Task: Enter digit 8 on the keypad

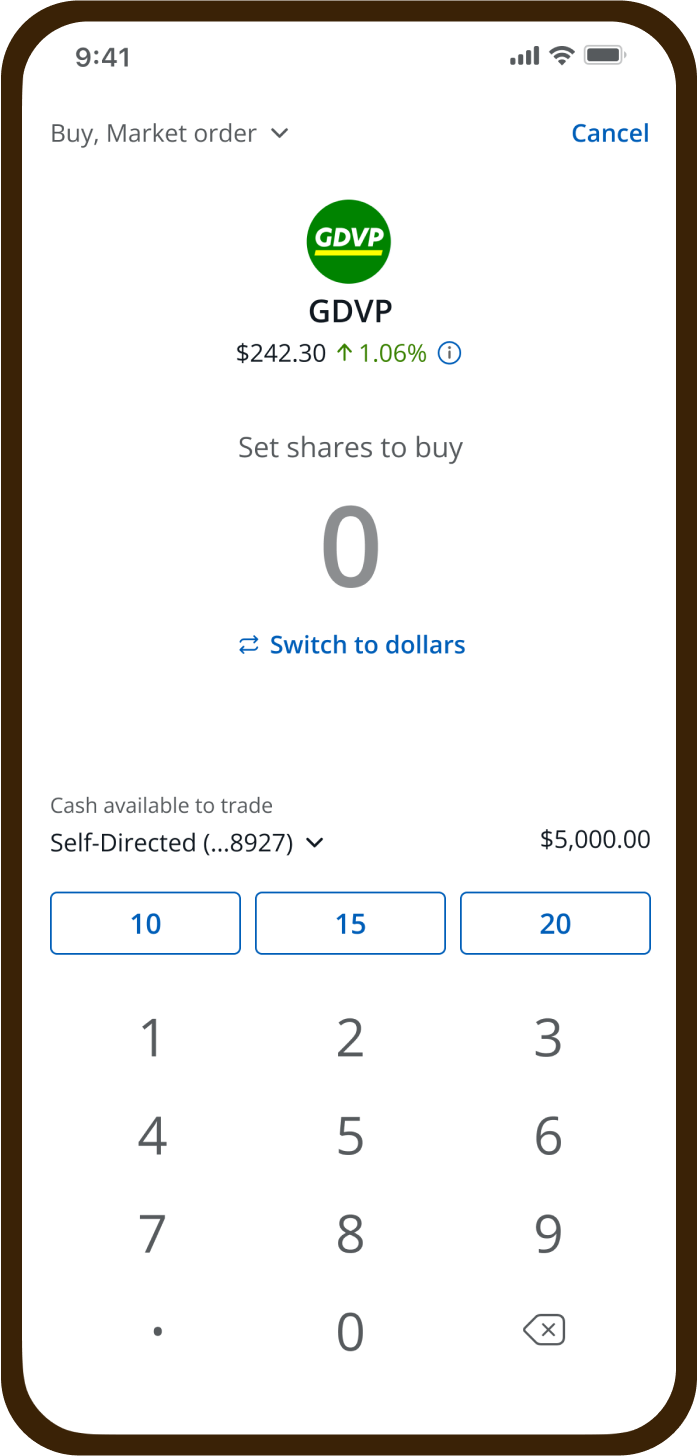Action: tap(350, 1234)
